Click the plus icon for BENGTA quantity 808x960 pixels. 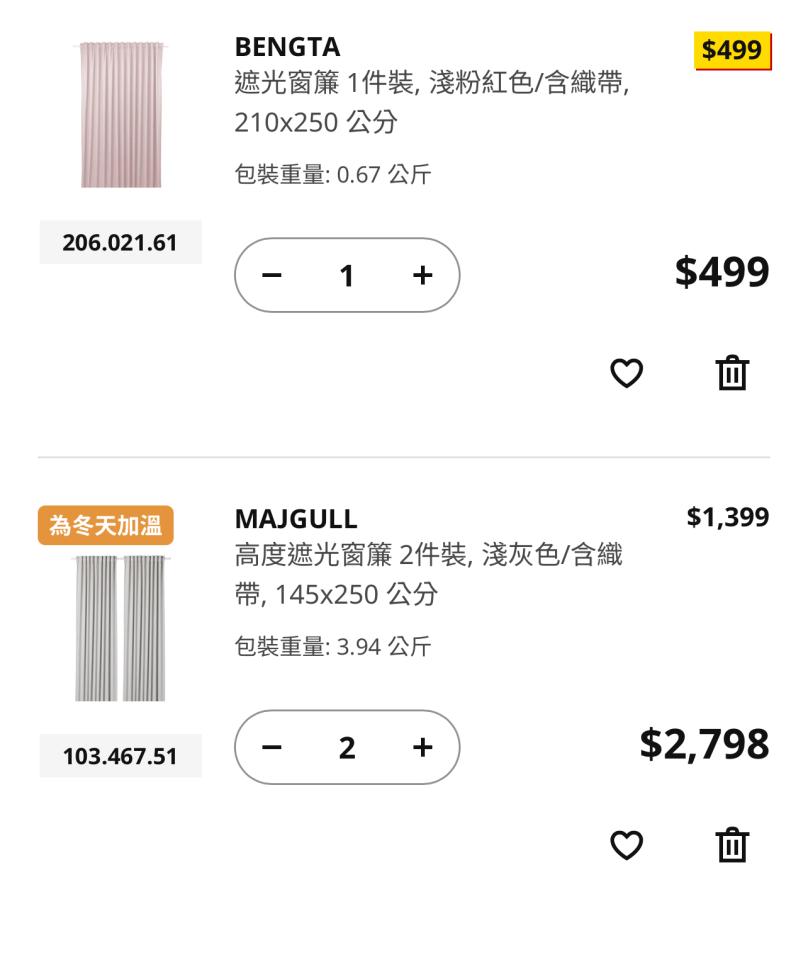point(422,274)
